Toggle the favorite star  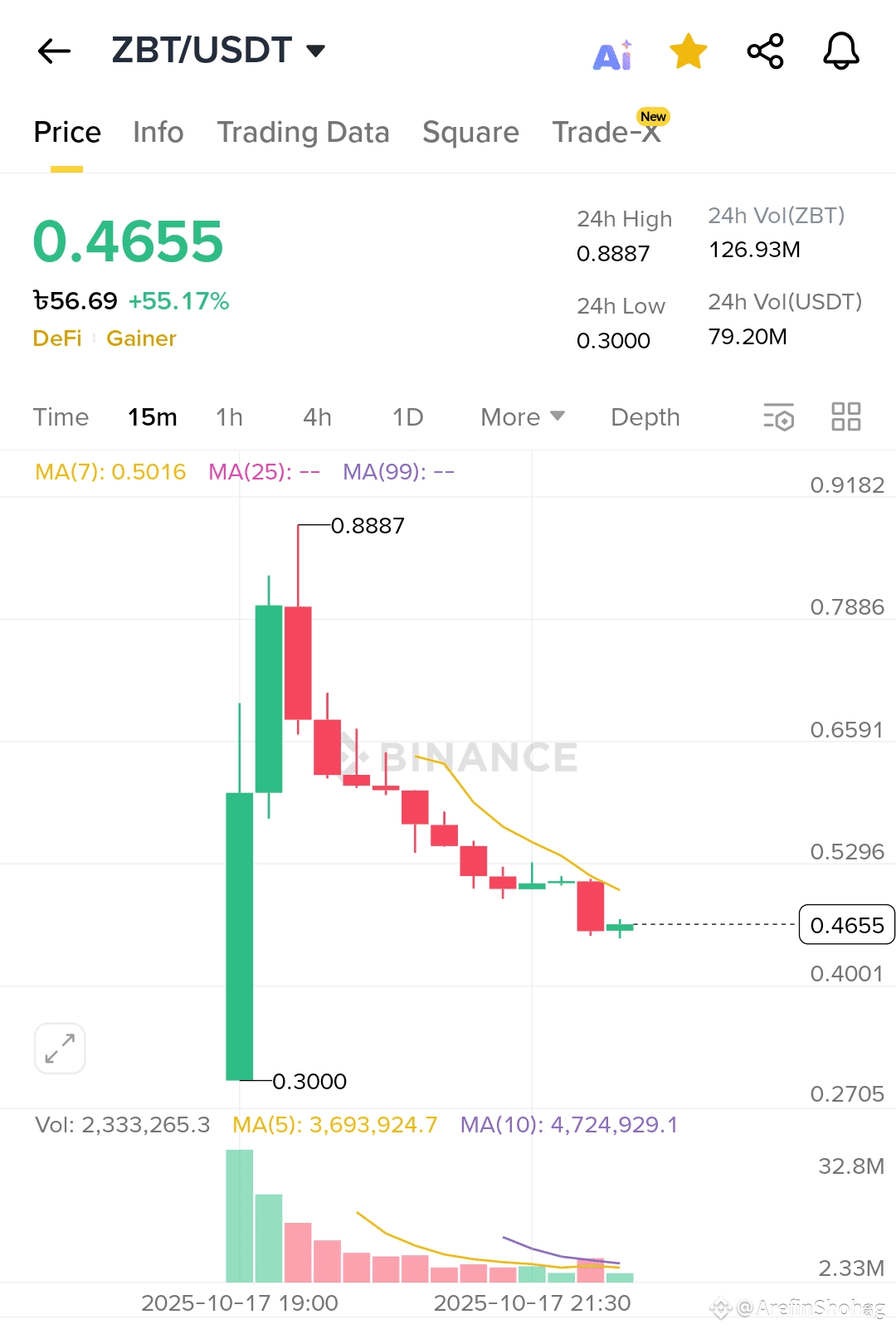click(689, 51)
